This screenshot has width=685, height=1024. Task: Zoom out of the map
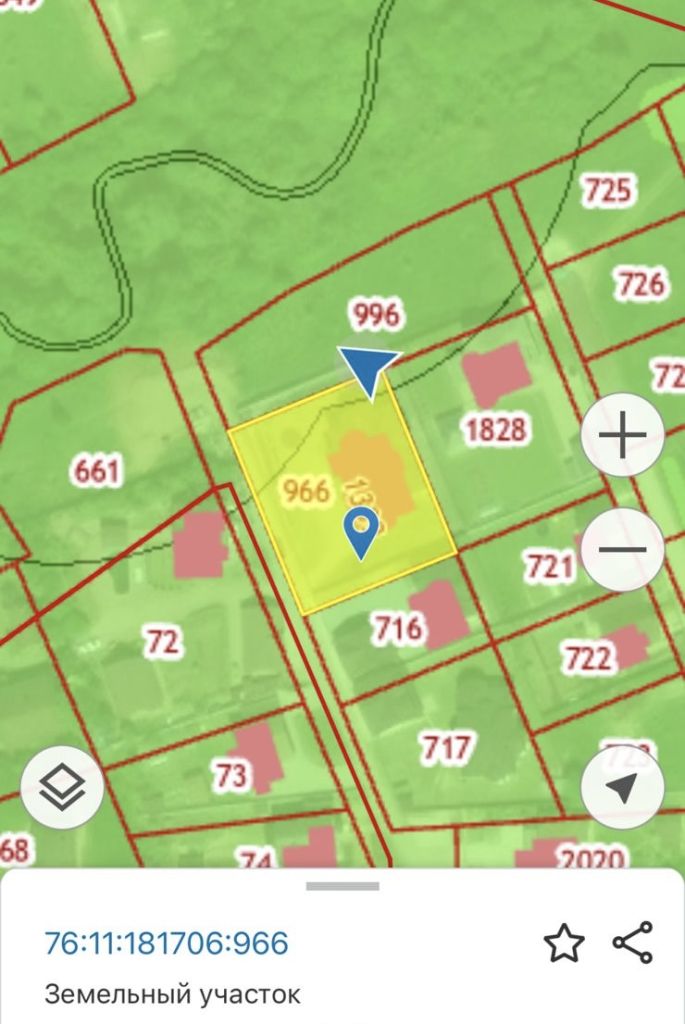[x=622, y=550]
